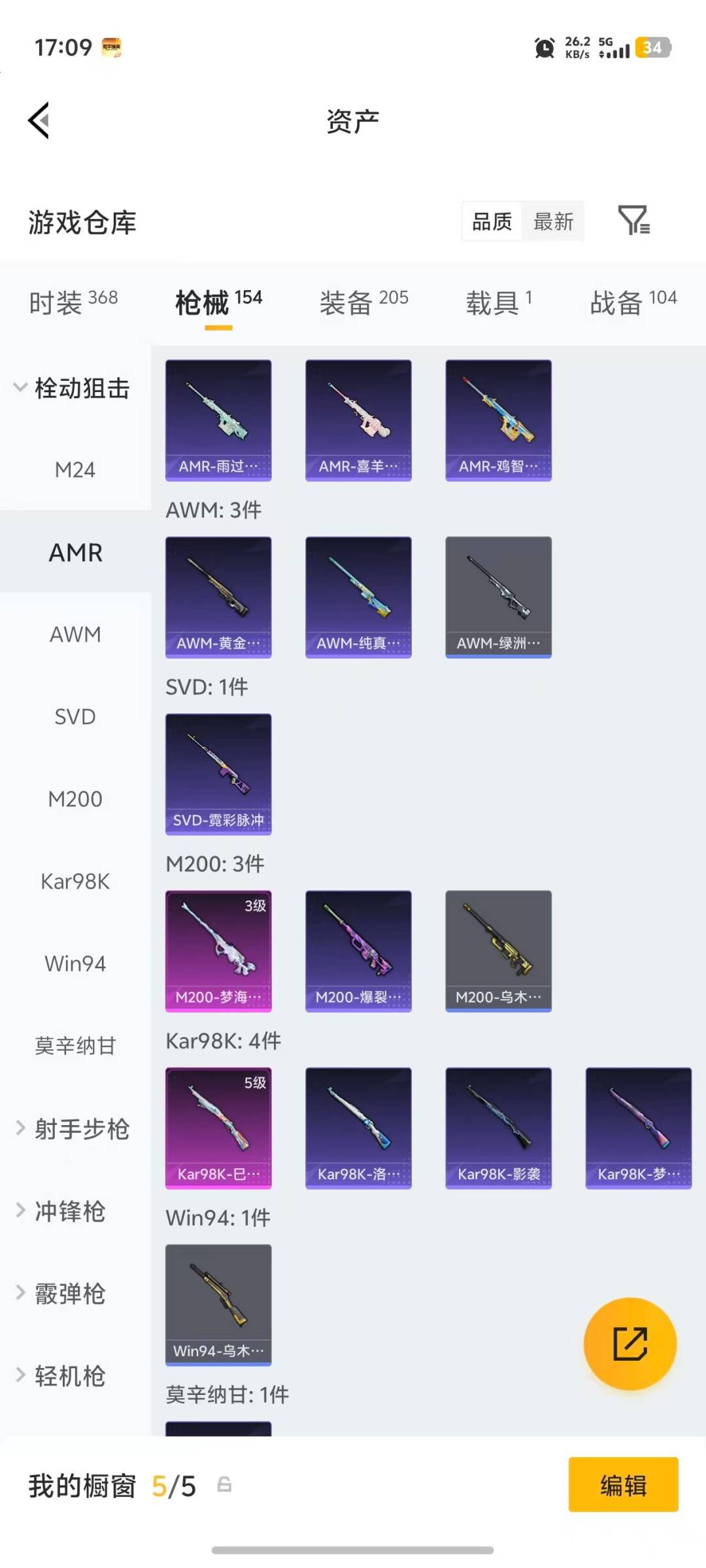Image resolution: width=706 pixels, height=1568 pixels.
Task: Tap the alarm clock icon in status bar
Action: (543, 48)
